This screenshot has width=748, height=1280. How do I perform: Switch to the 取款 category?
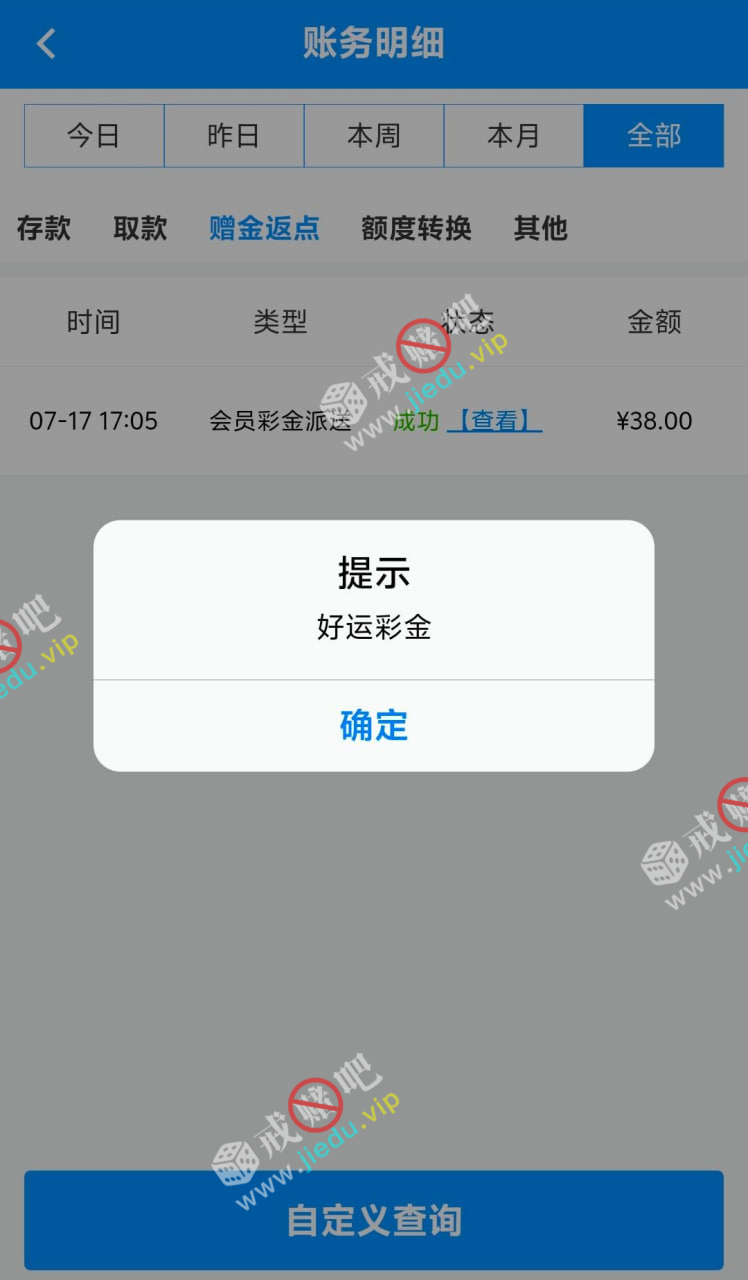[140, 228]
